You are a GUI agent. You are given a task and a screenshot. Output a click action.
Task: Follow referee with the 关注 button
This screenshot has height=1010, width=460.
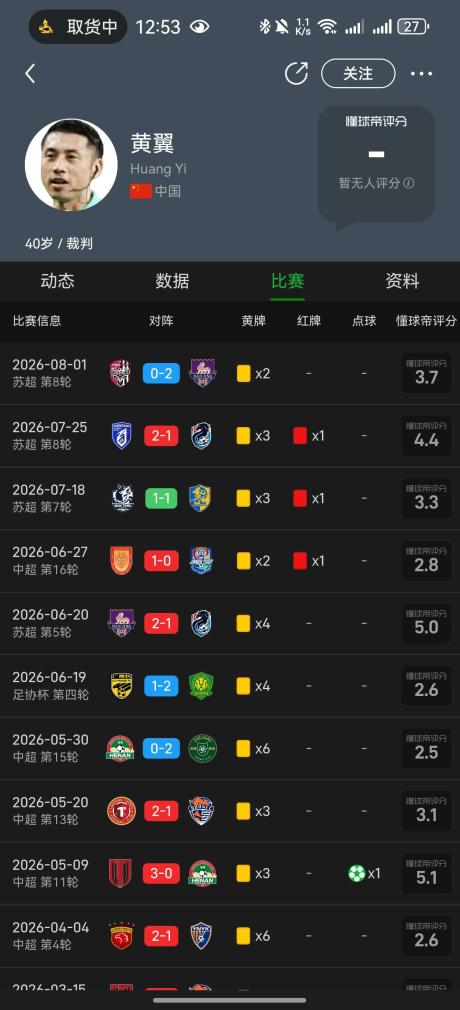(358, 73)
